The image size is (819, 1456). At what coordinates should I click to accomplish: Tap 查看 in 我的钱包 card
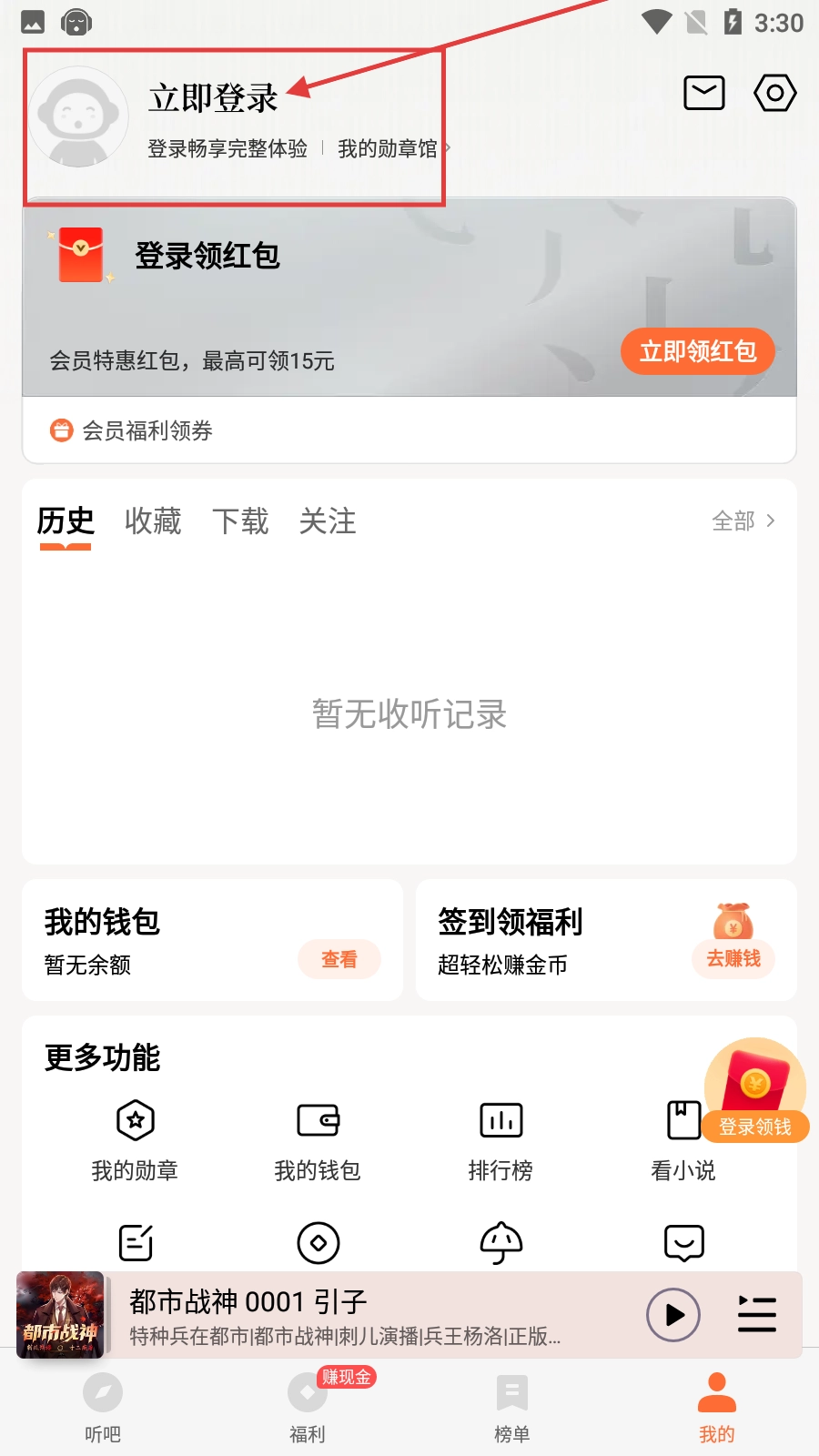339,959
